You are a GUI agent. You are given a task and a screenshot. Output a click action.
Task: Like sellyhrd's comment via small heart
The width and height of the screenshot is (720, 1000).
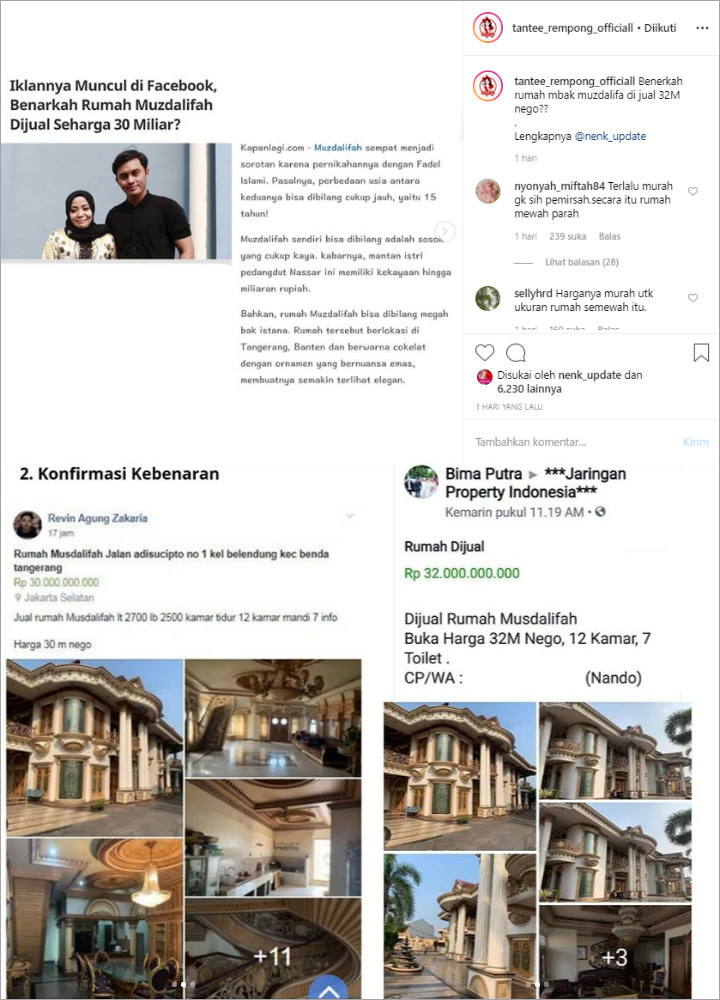(694, 298)
